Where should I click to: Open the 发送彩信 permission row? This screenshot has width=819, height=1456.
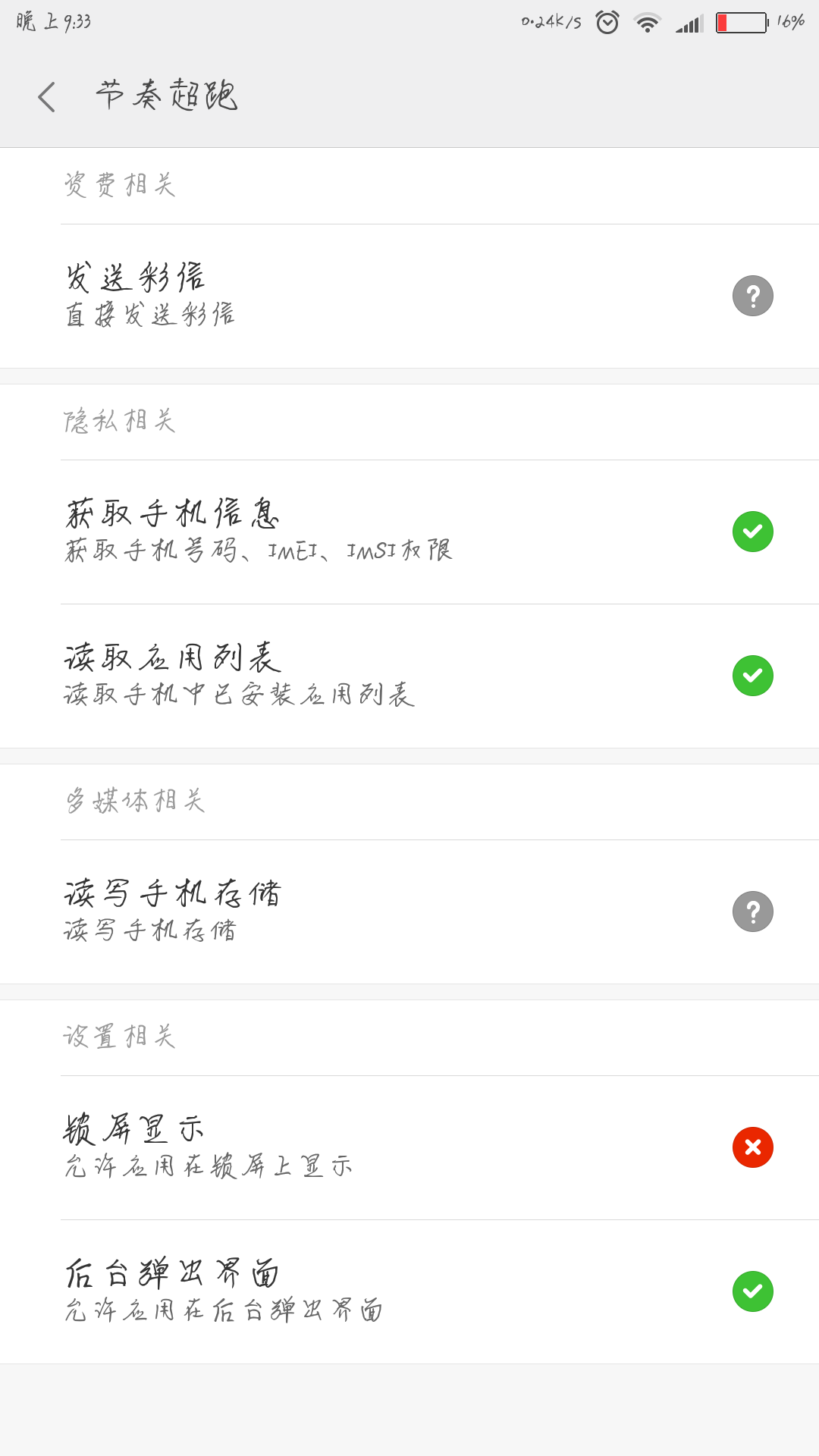[x=409, y=297]
